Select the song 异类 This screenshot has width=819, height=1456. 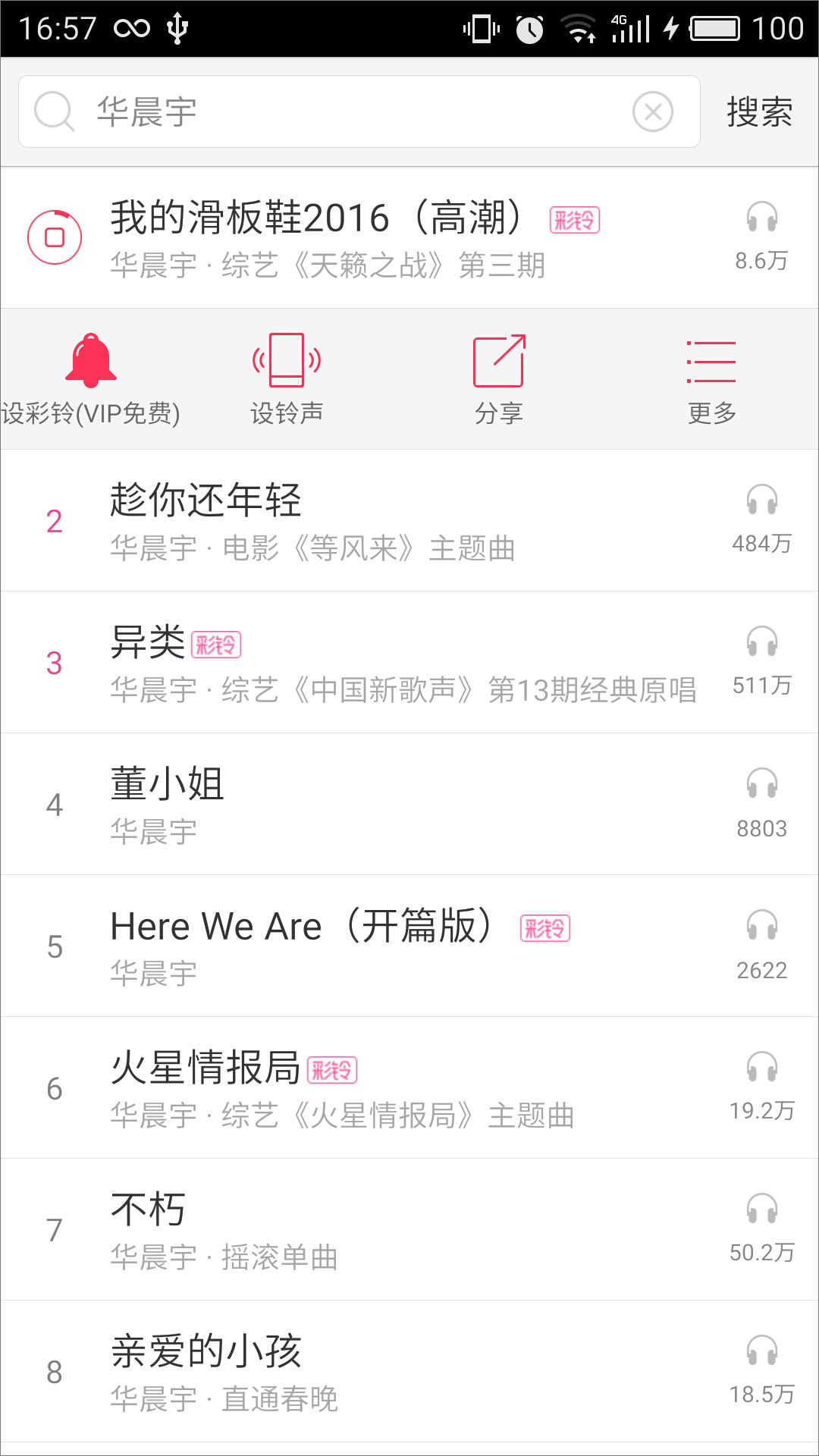(409, 663)
